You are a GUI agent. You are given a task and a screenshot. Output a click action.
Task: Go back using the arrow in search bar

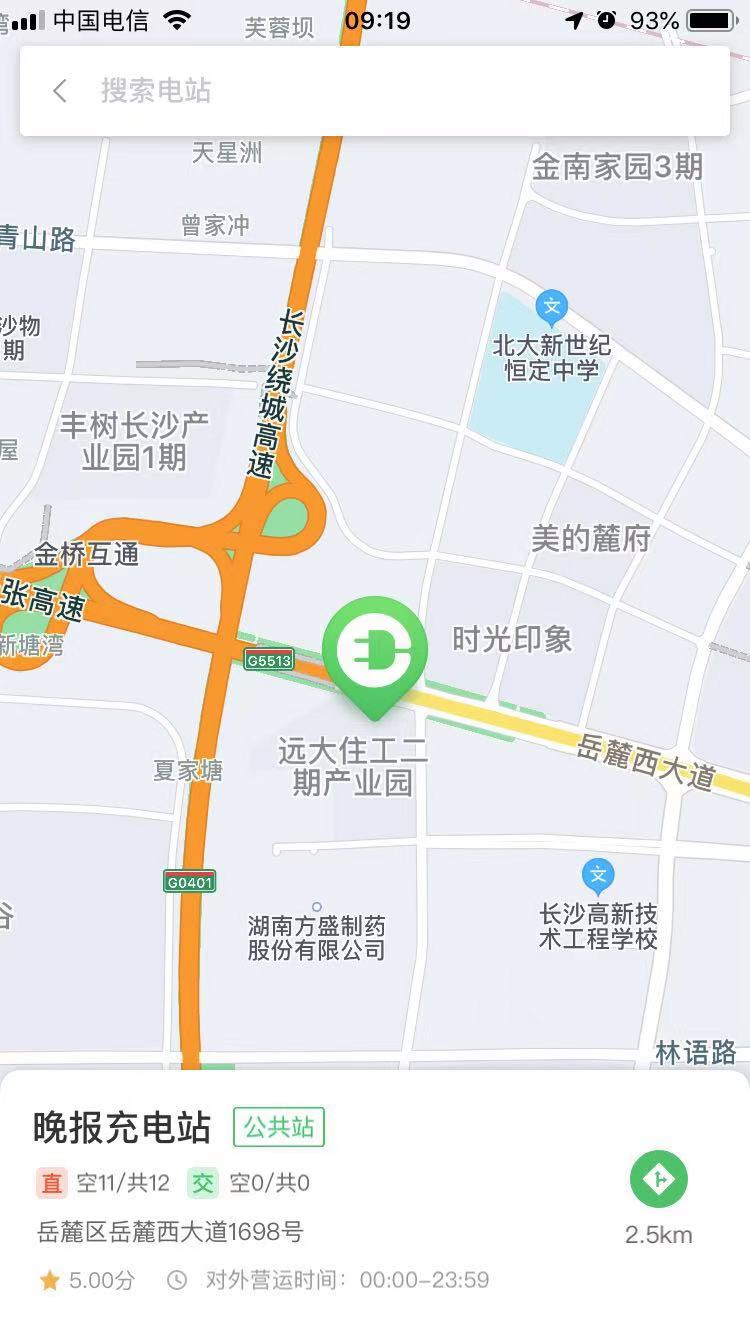point(60,91)
